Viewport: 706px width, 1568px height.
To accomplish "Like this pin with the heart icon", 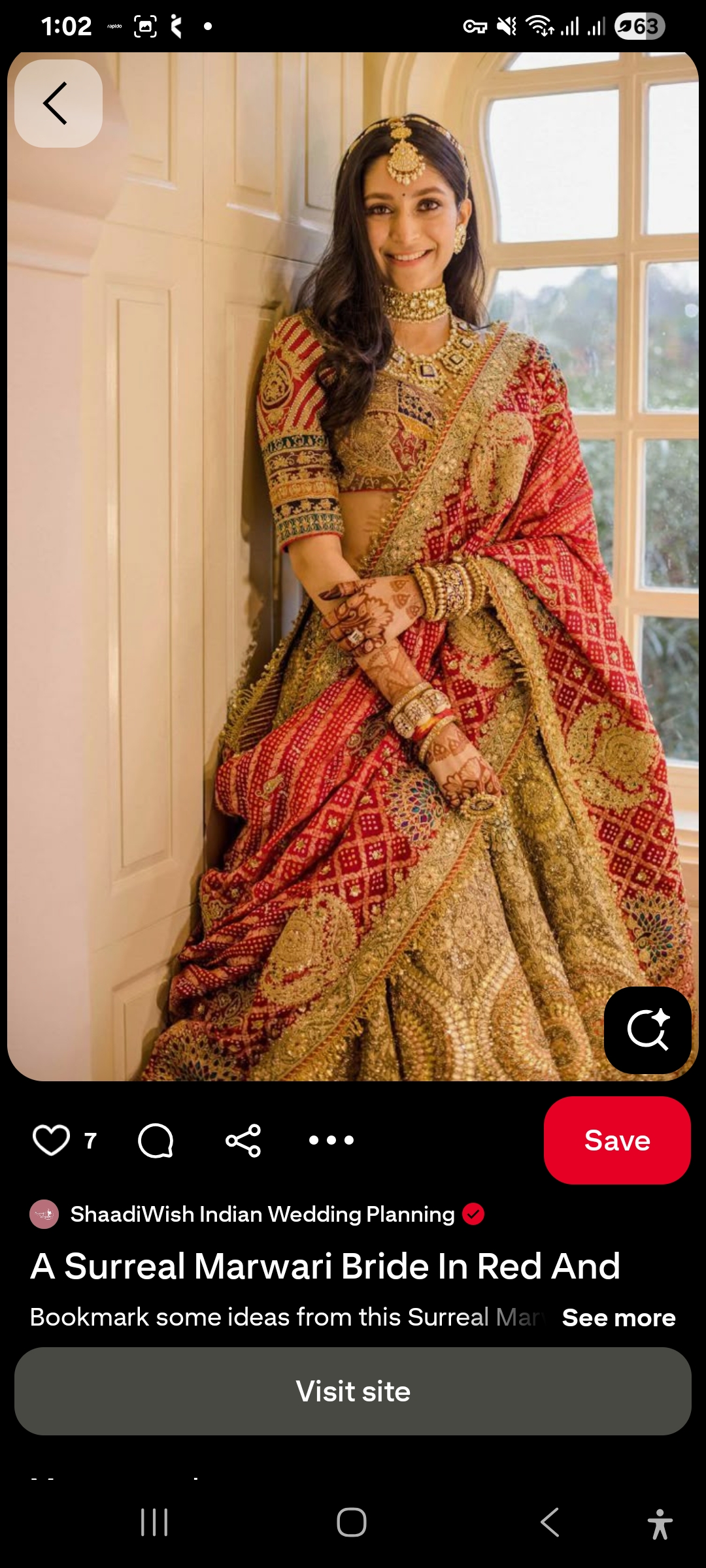I will (x=51, y=1140).
